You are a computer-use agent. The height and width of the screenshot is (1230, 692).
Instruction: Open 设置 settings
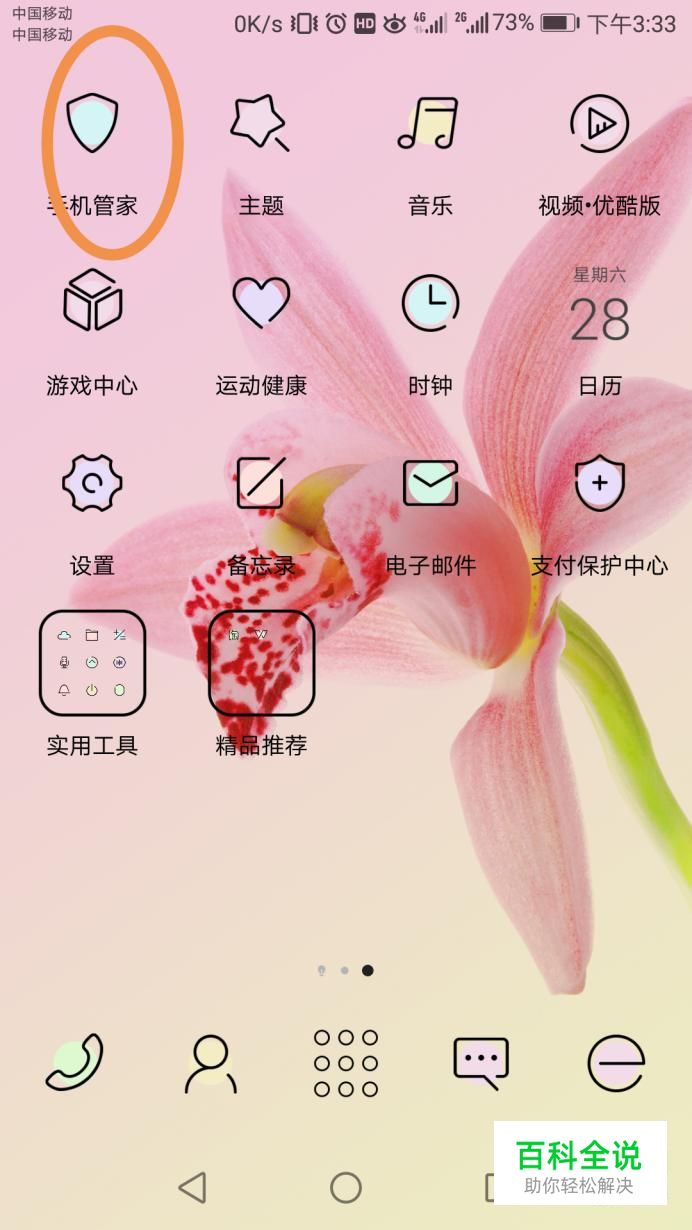coord(92,484)
